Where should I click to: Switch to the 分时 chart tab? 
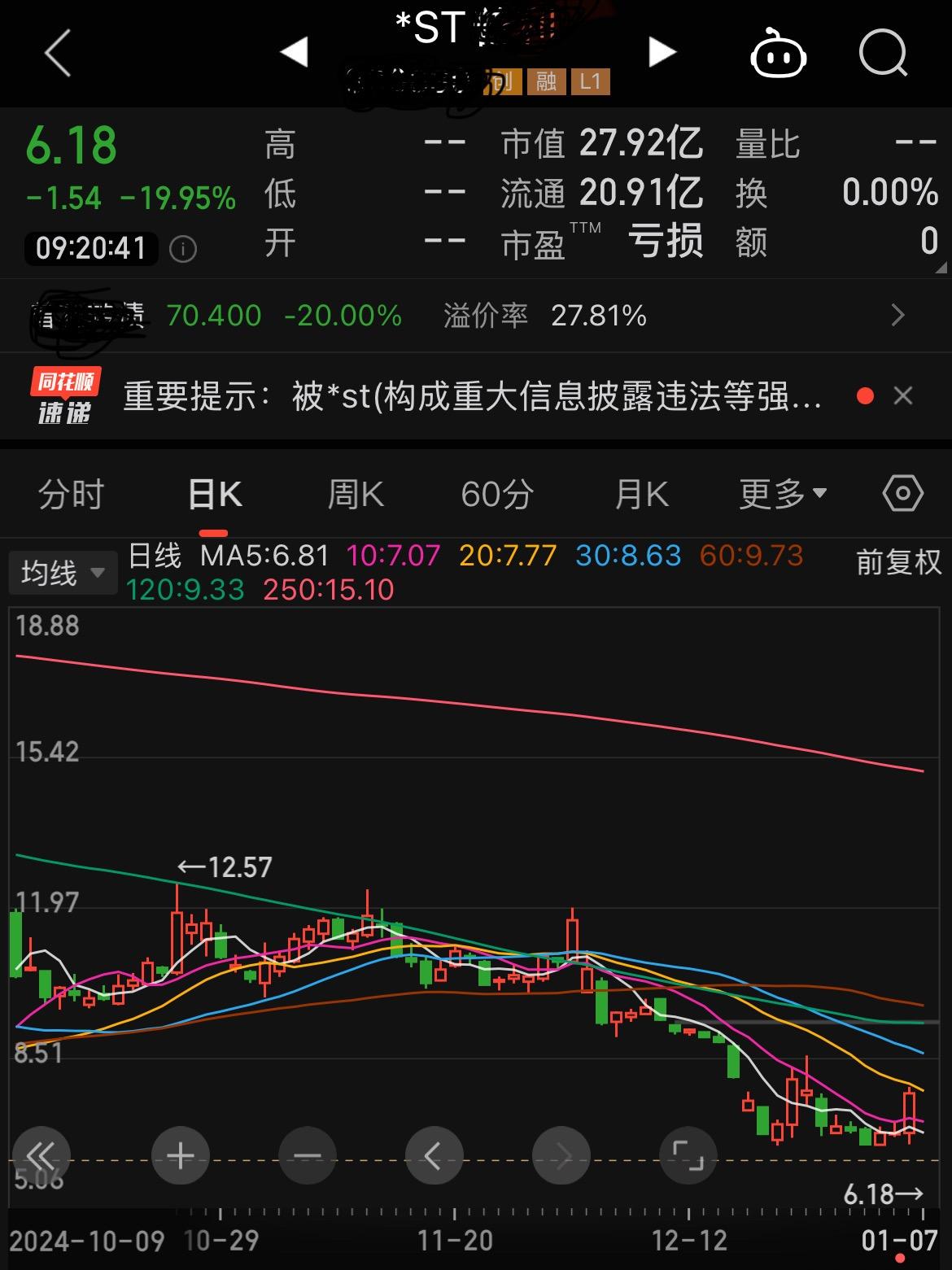pos(72,493)
